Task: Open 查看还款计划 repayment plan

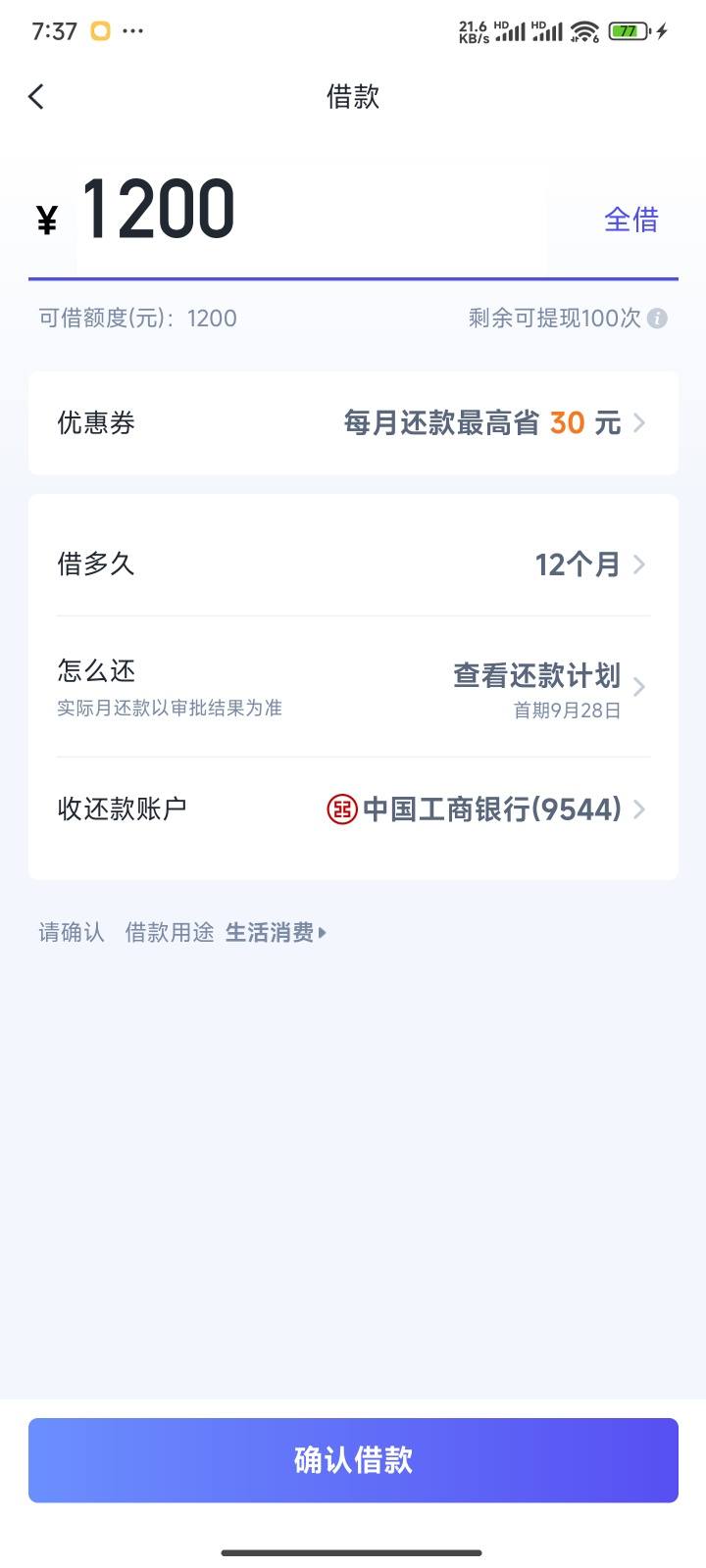Action: point(536,675)
